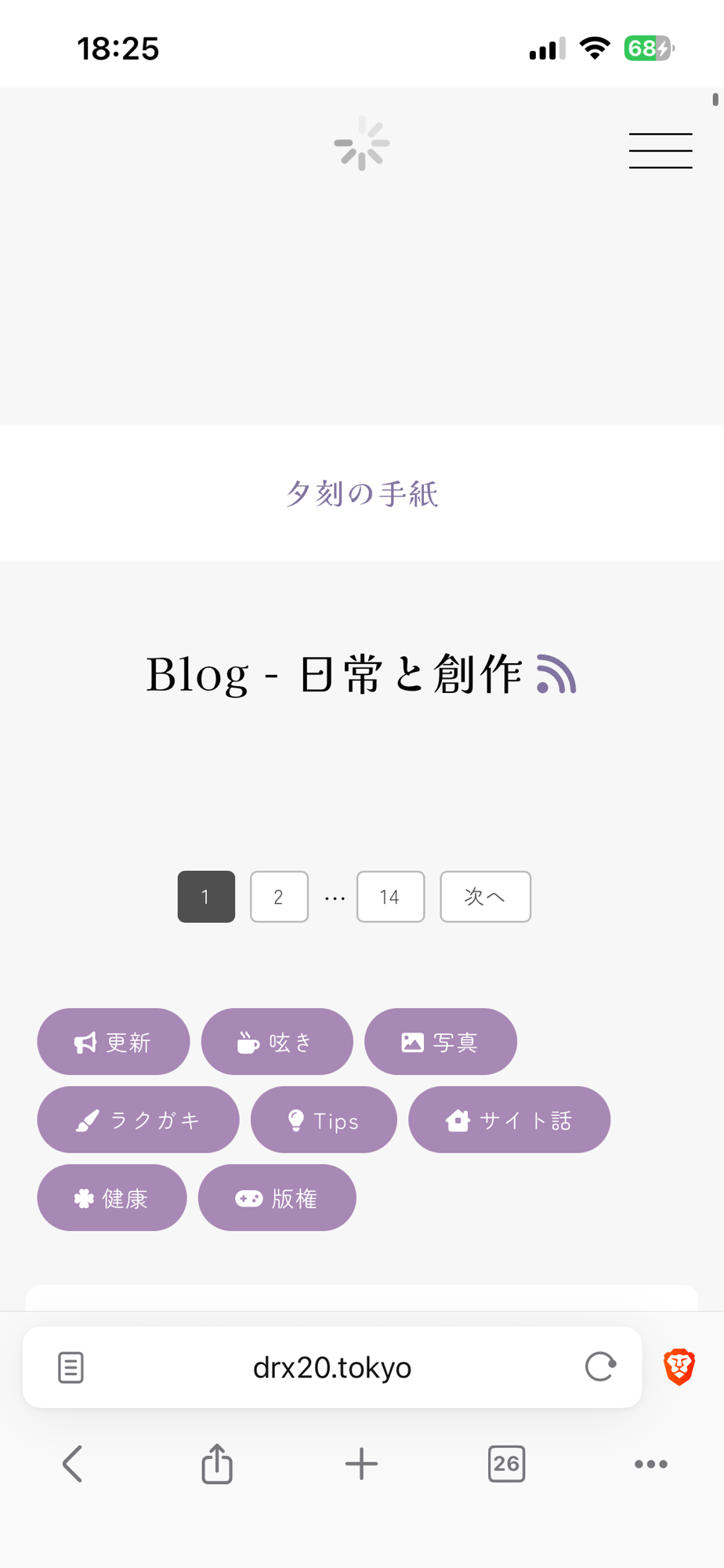The height and width of the screenshot is (1568, 724).
Task: Show posts in the 写真 category
Action: click(440, 1041)
